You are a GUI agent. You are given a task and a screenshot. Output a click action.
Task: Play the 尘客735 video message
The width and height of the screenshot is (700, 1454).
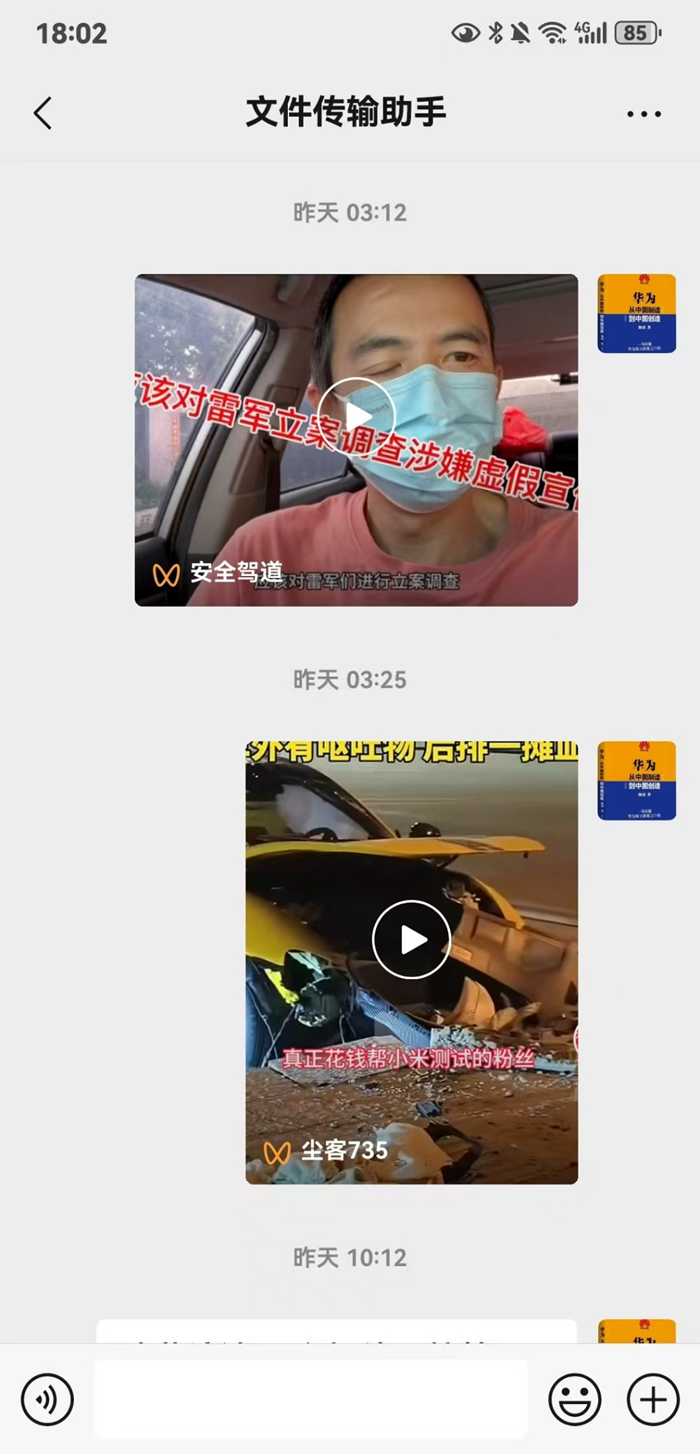coord(411,939)
